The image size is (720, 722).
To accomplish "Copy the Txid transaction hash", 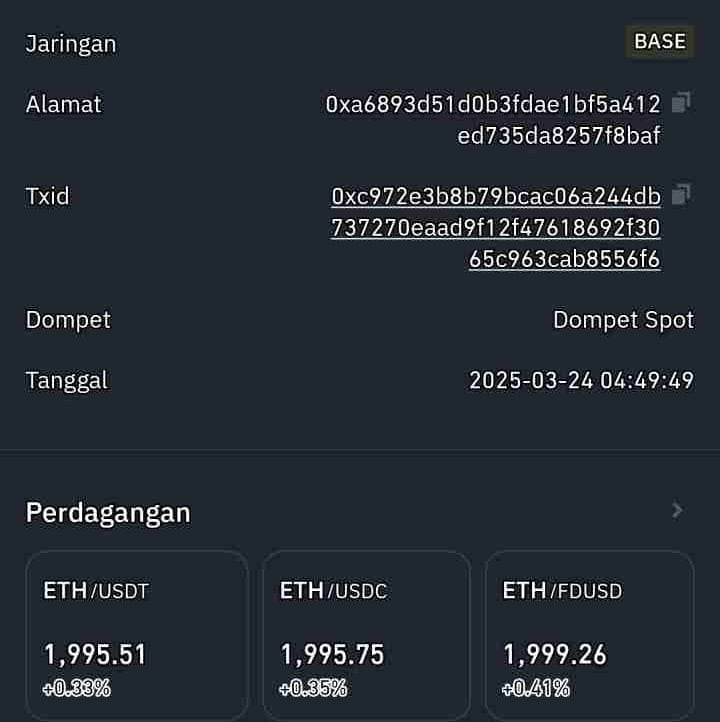I will [681, 194].
